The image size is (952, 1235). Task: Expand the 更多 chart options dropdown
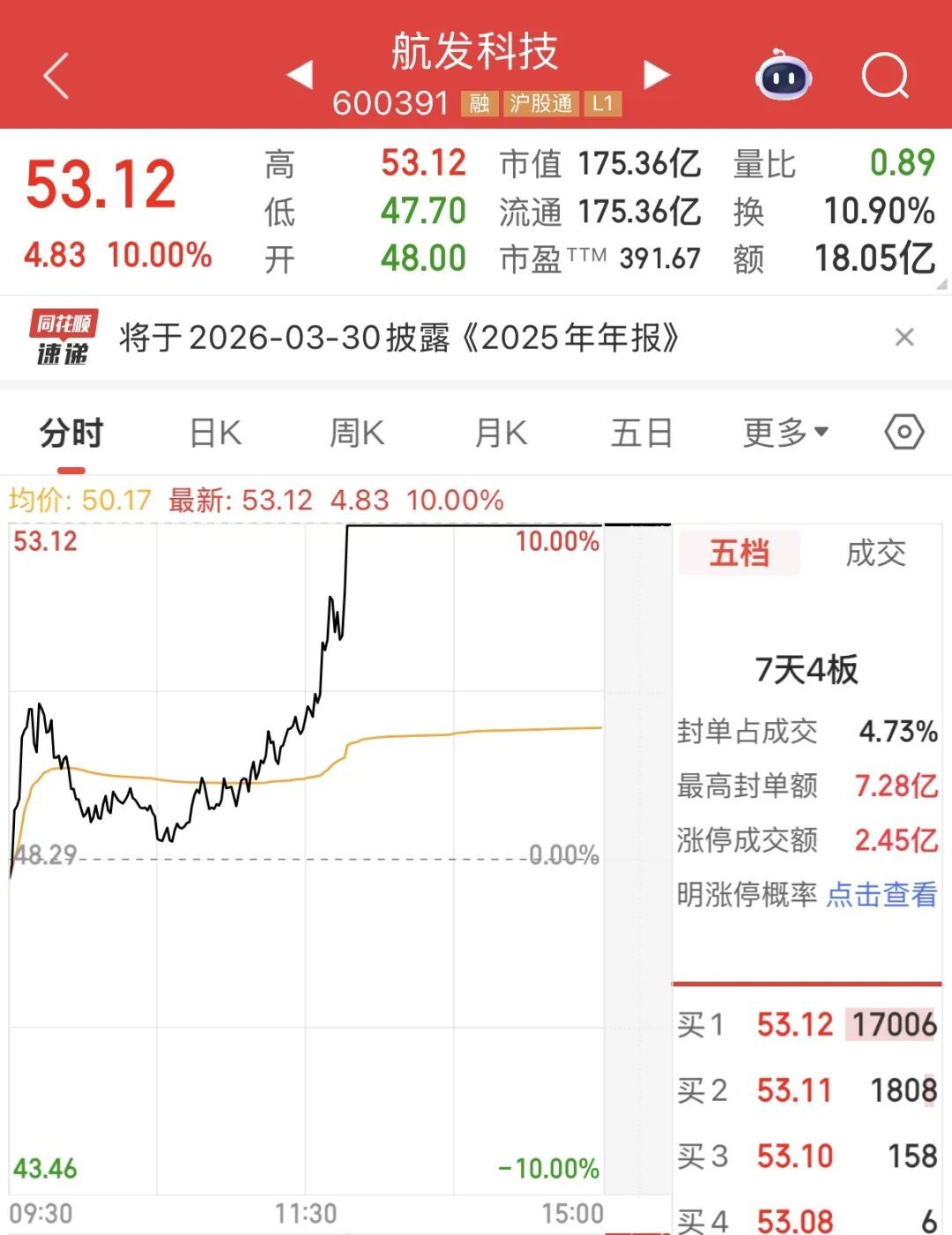coord(785,433)
